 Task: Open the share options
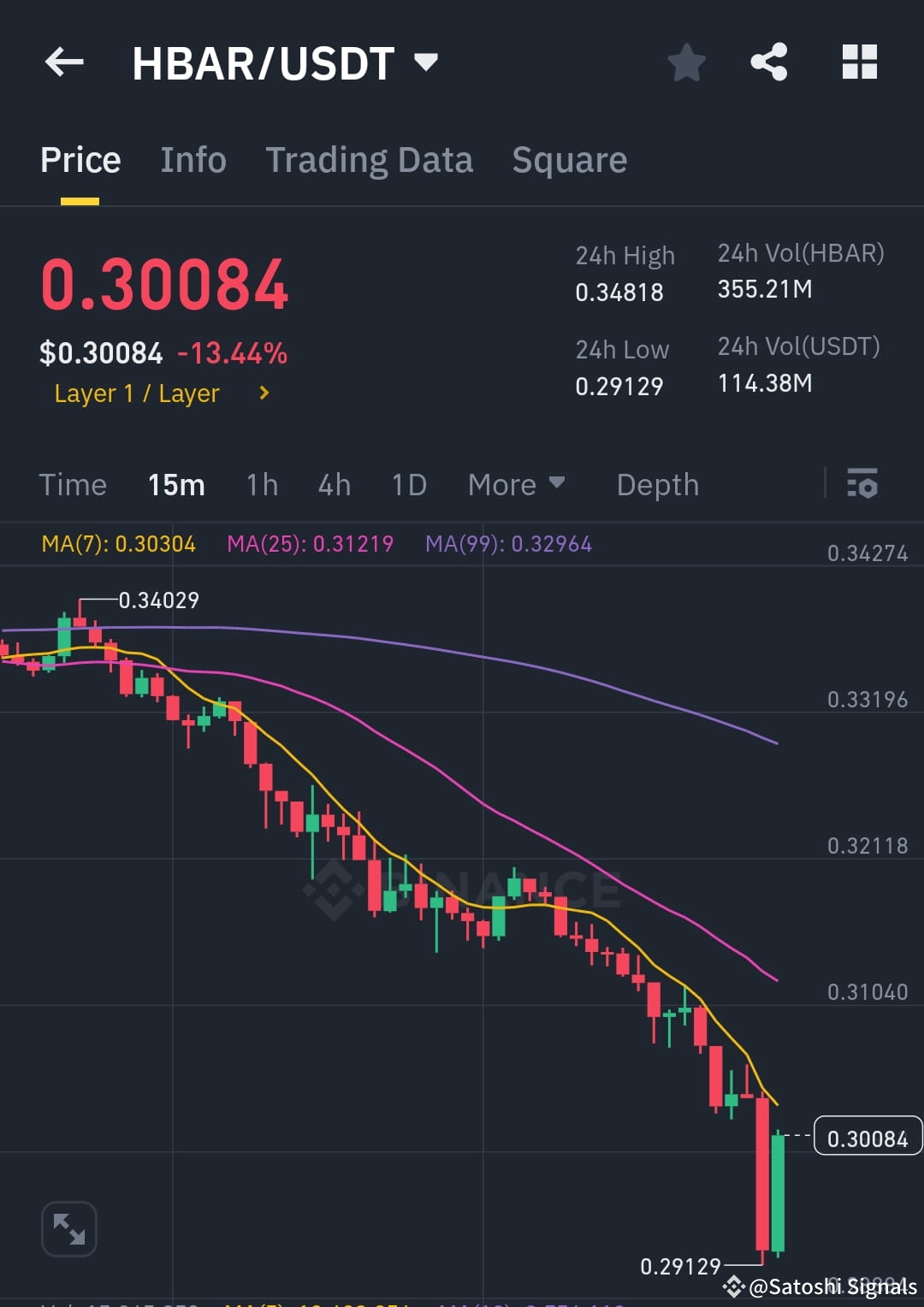click(768, 62)
